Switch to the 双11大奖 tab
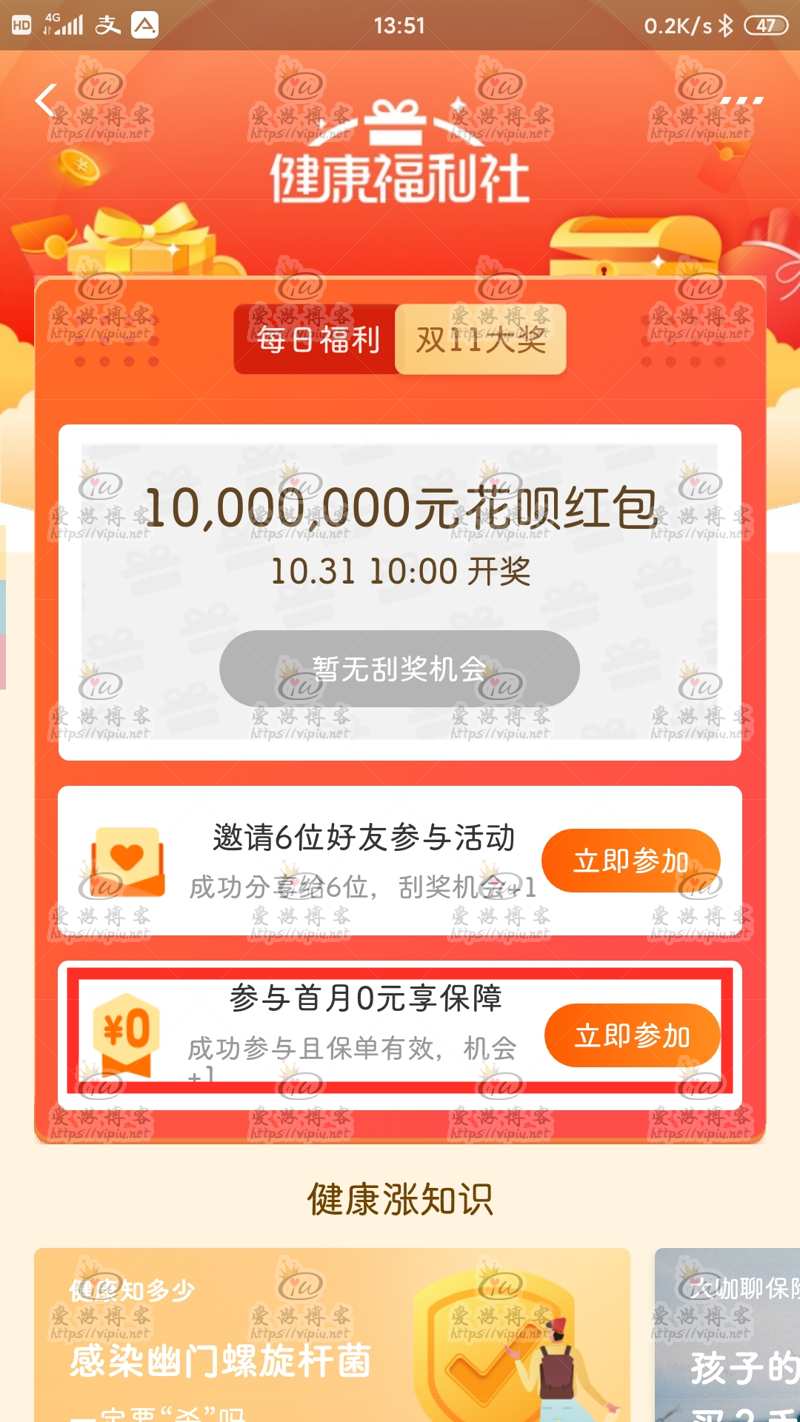This screenshot has width=800, height=1422. pyautogui.click(x=481, y=340)
